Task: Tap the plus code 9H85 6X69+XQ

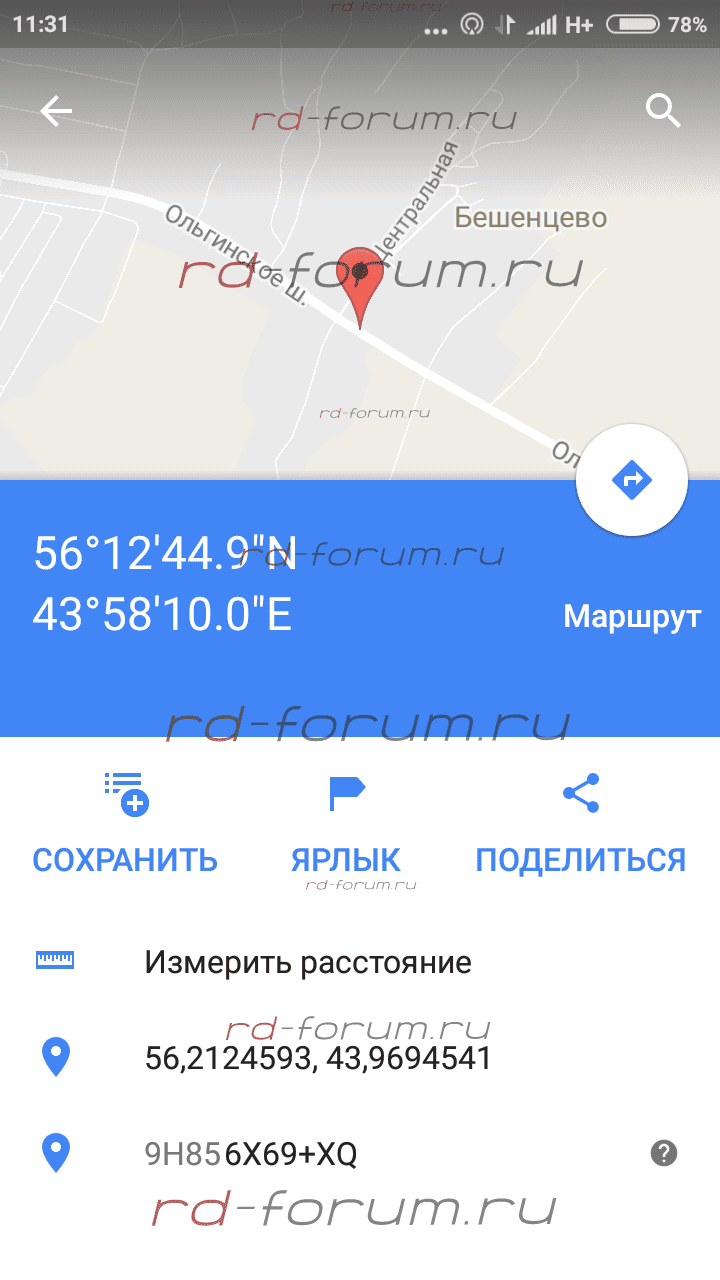Action: point(251,1155)
